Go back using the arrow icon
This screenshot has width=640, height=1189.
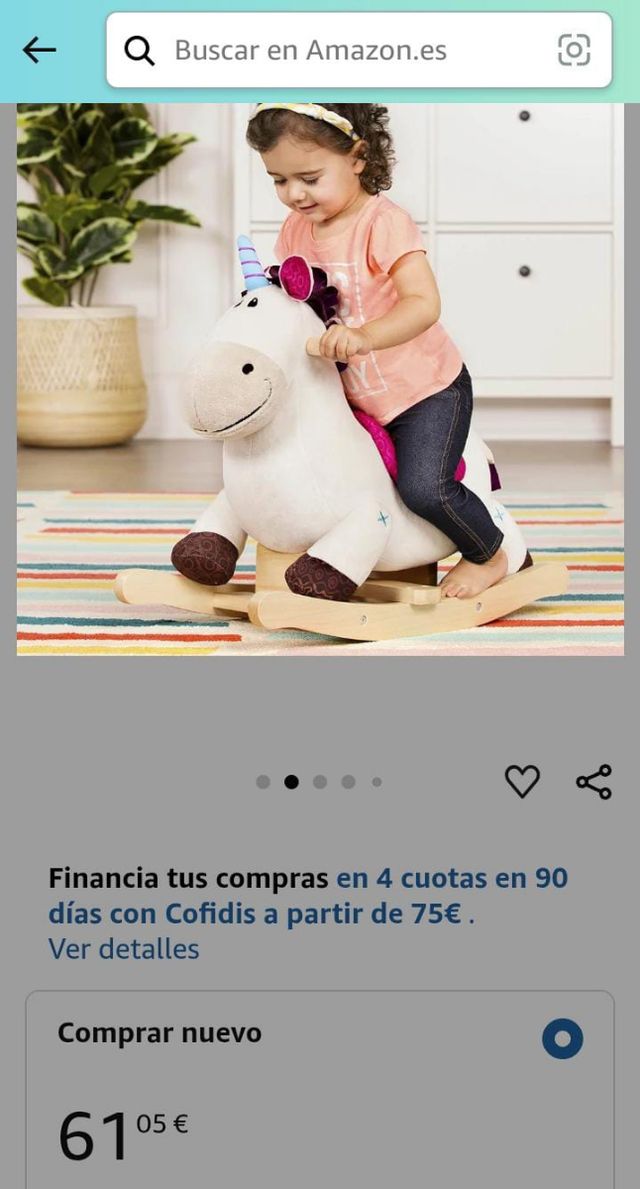[39, 50]
